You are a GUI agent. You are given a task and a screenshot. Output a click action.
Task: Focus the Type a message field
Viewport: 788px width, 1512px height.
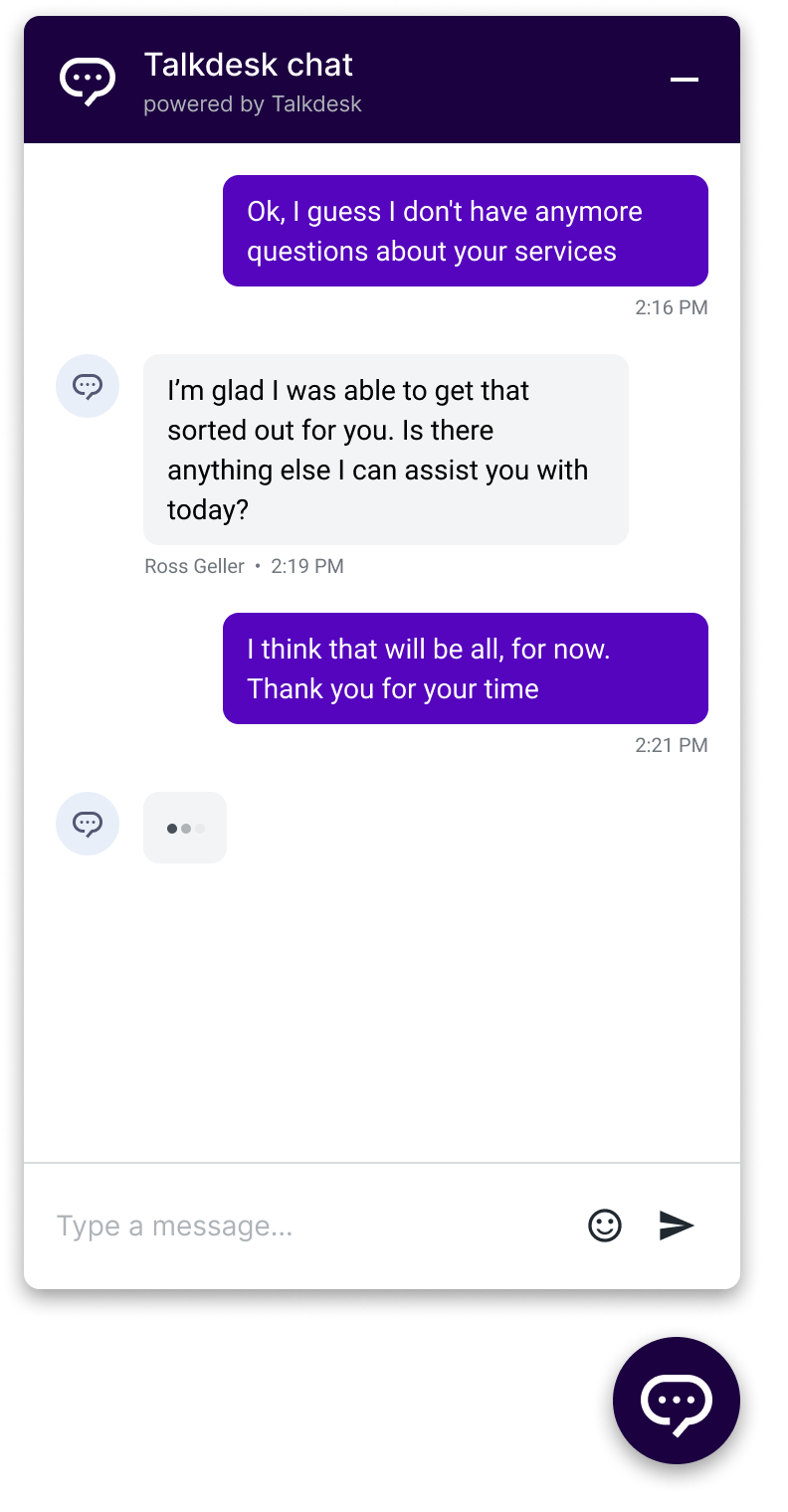tap(298, 1226)
